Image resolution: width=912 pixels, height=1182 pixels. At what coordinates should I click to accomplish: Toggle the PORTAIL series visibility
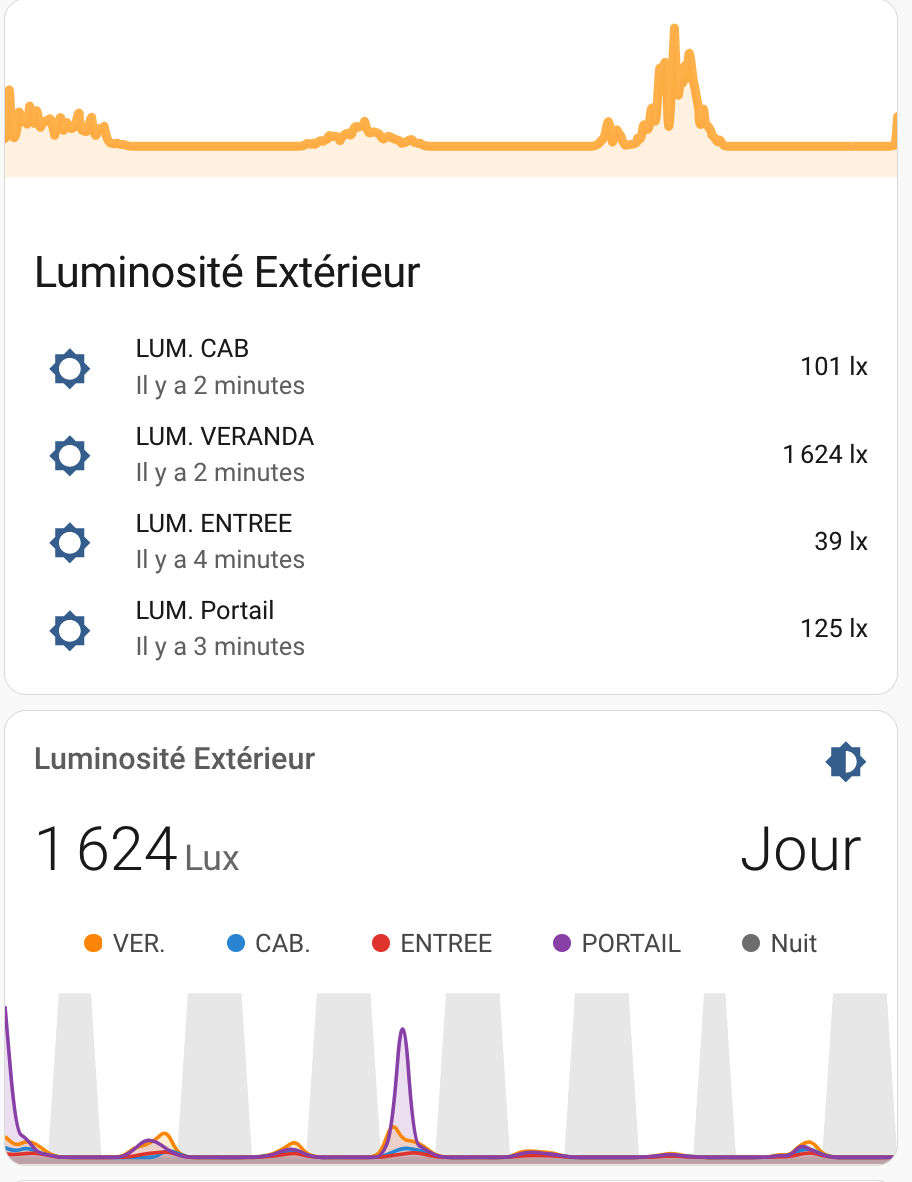[617, 943]
